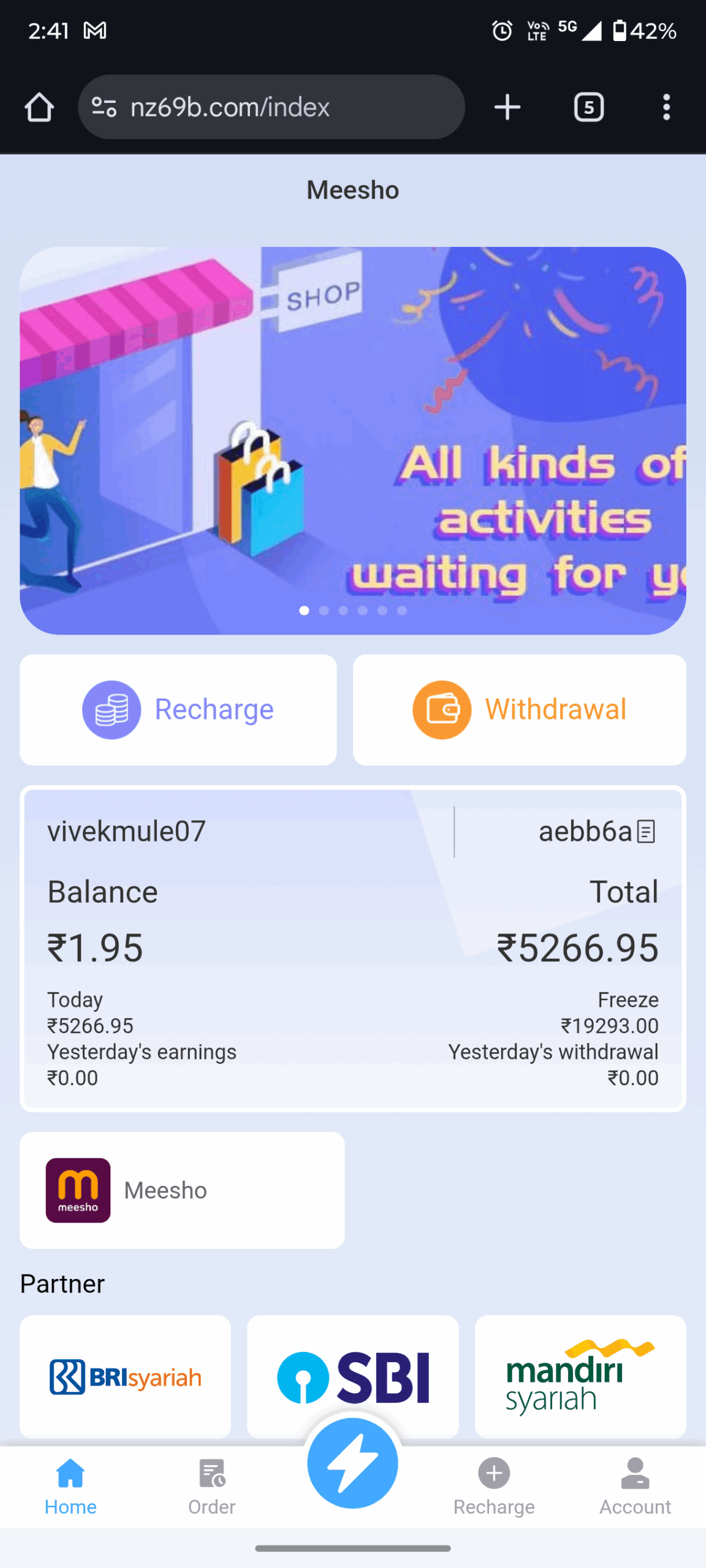
Task: Open the Withdrawal option
Action: click(519, 709)
